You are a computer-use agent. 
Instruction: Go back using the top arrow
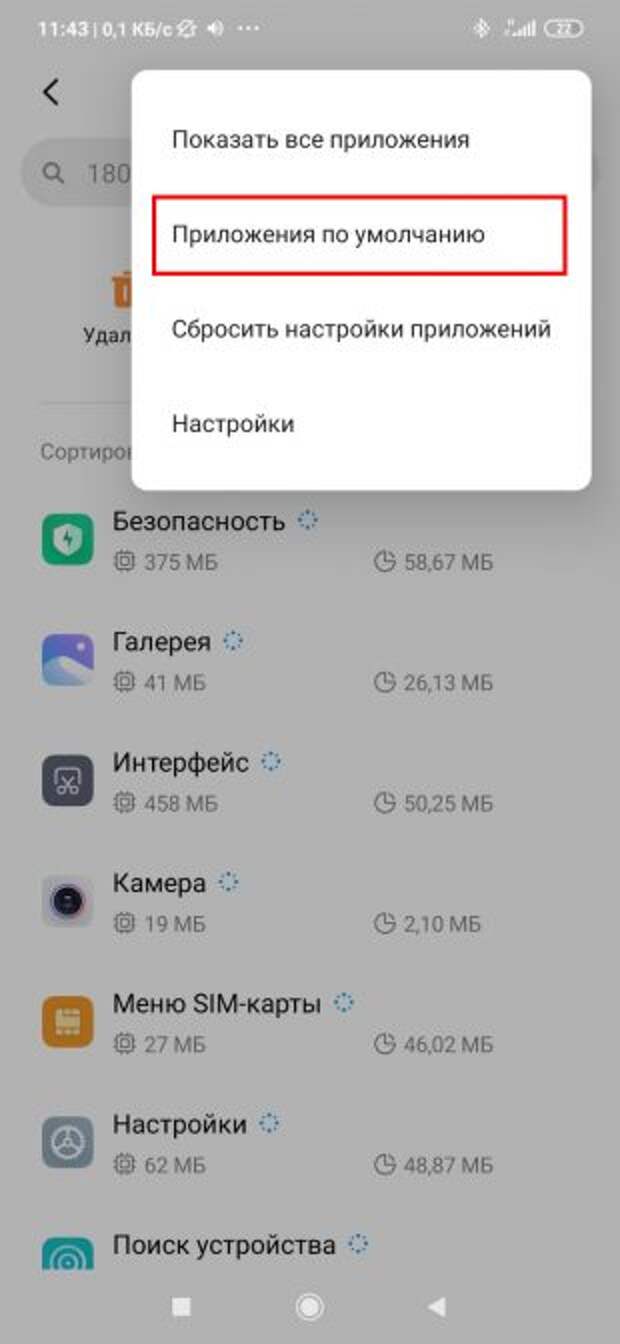[51, 92]
